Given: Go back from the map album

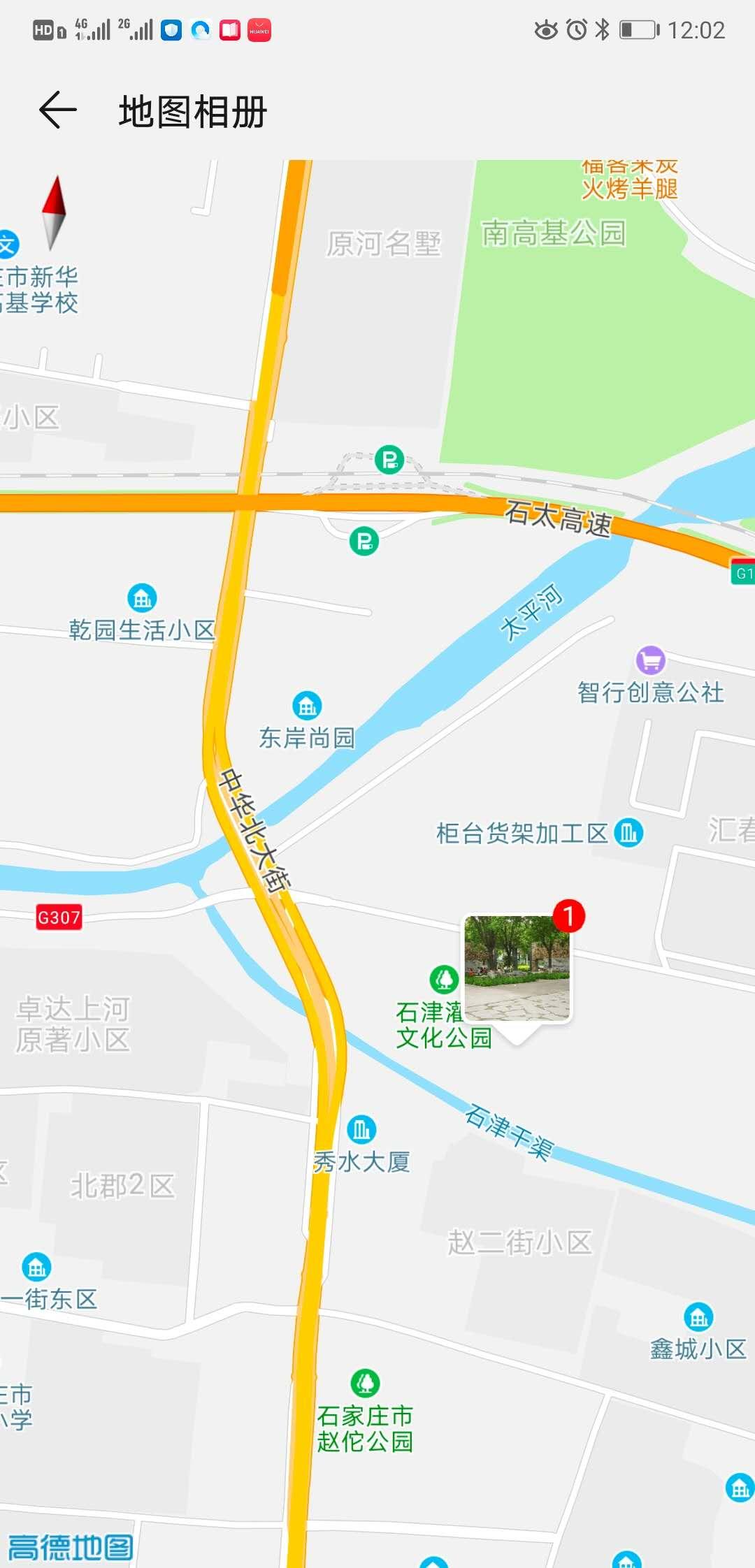Looking at the screenshot, I should point(57,110).
